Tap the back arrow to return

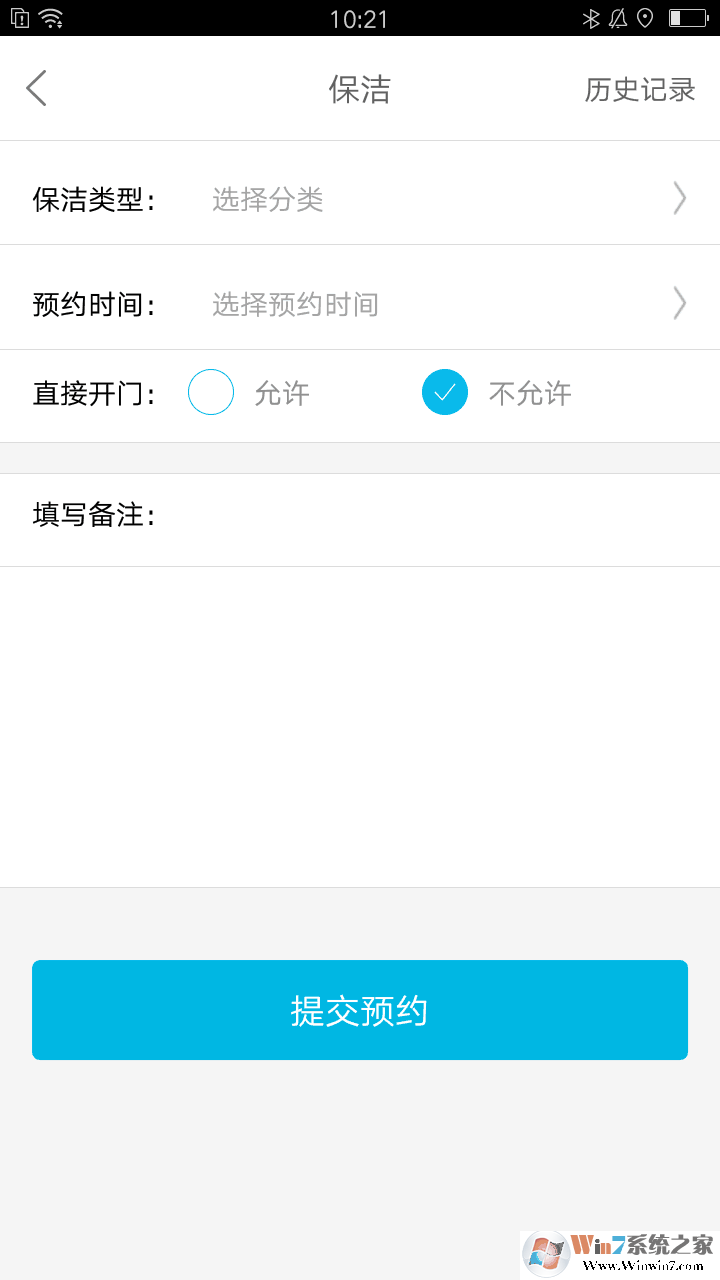tap(36, 88)
